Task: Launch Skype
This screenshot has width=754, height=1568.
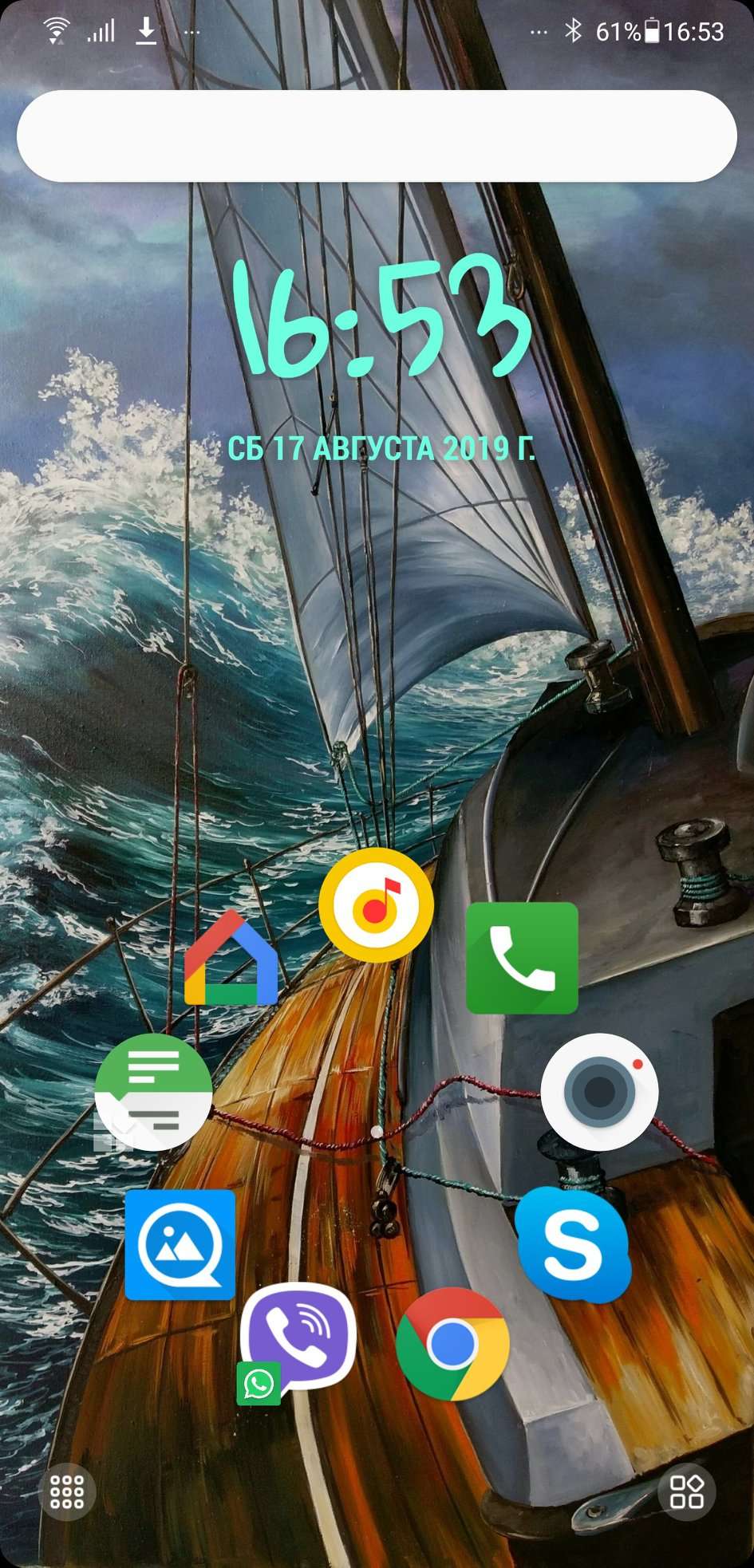Action: (x=572, y=1243)
